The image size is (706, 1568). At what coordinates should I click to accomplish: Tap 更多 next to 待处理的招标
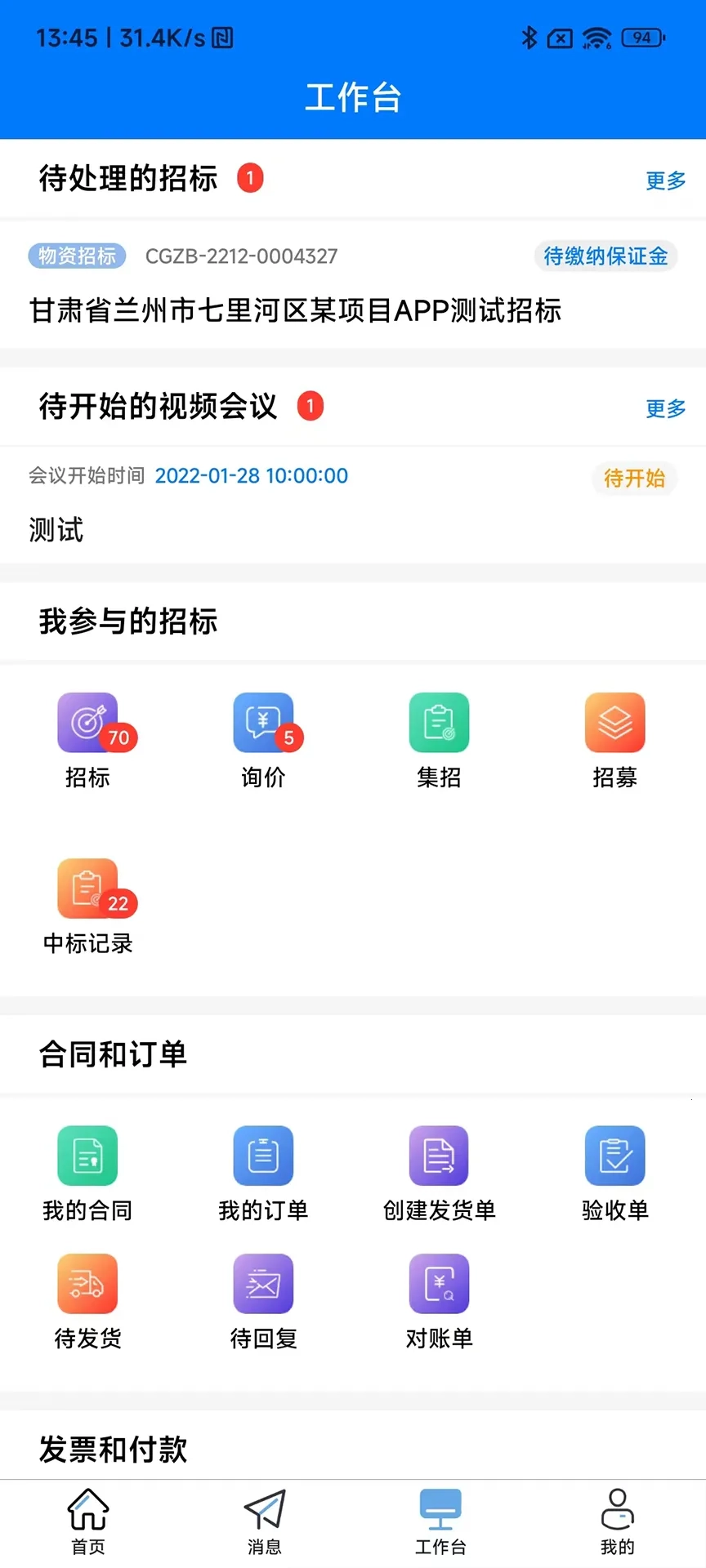coord(664,180)
